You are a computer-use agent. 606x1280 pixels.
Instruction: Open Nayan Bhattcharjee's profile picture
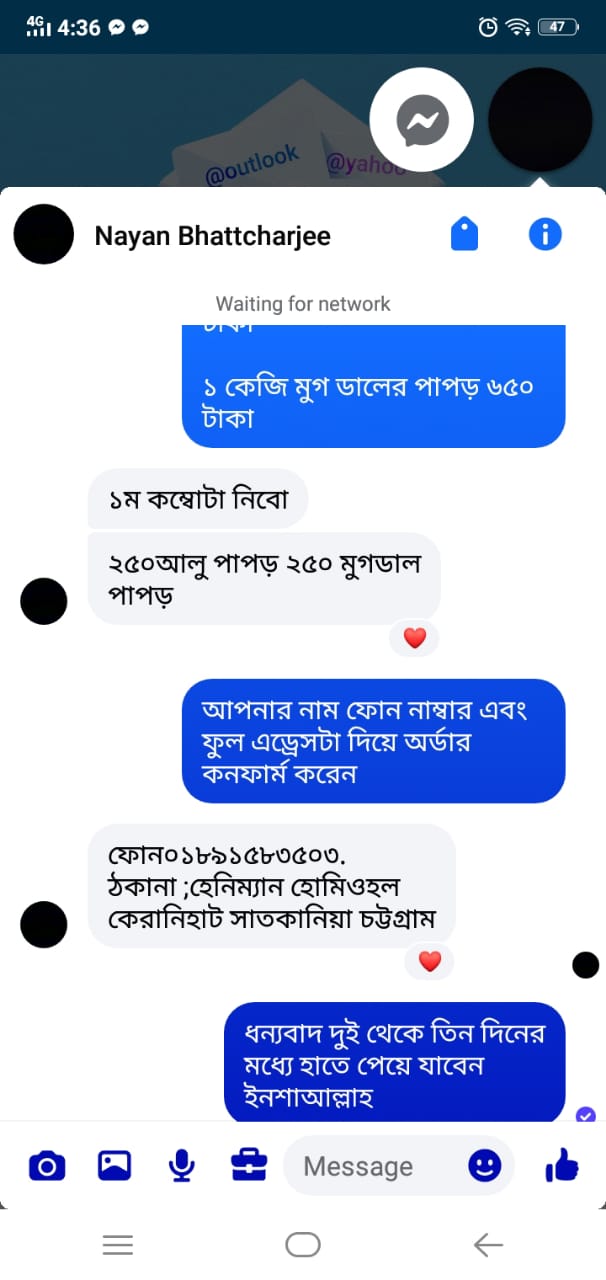click(x=44, y=235)
